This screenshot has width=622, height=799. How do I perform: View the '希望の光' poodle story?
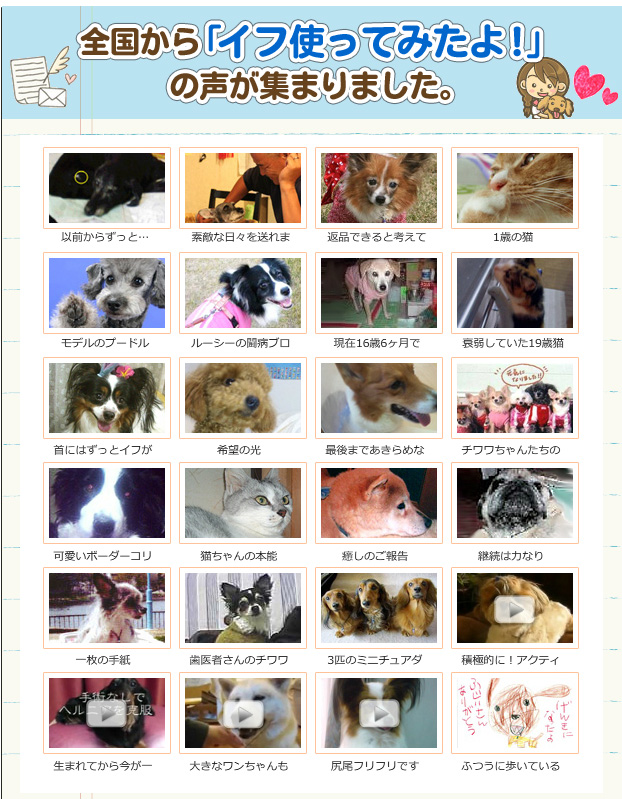242,397
